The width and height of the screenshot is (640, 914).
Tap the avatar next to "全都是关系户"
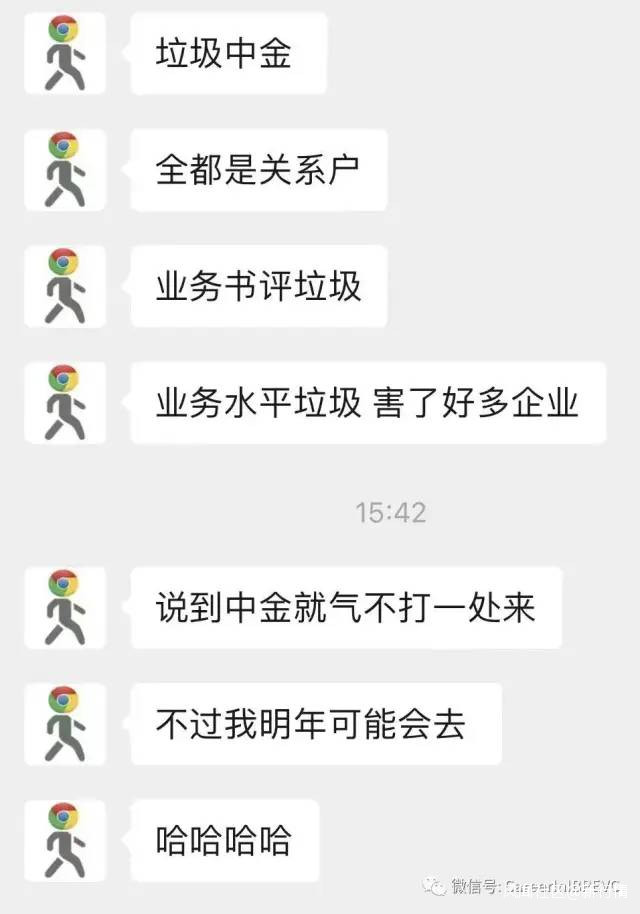click(x=65, y=170)
